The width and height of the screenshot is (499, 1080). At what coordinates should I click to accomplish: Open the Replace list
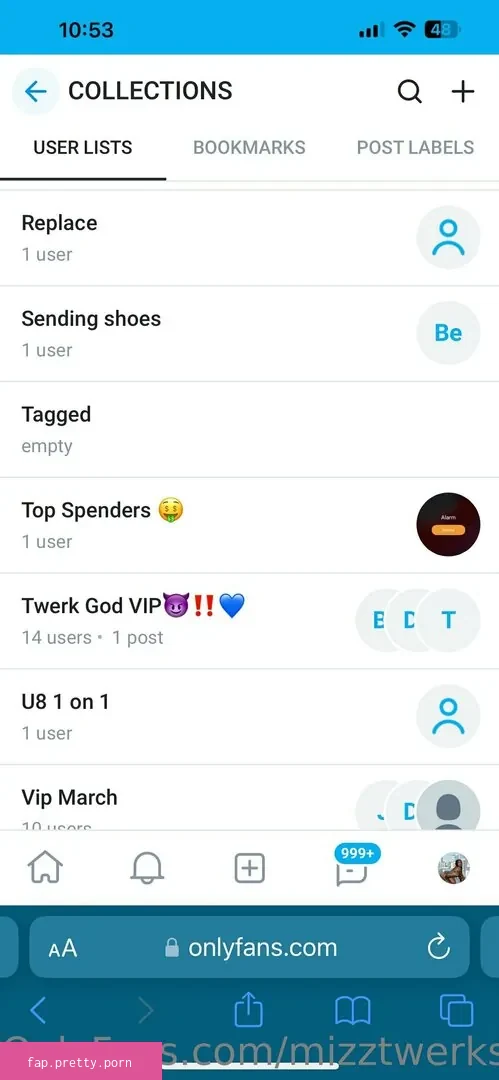pyautogui.click(x=250, y=238)
